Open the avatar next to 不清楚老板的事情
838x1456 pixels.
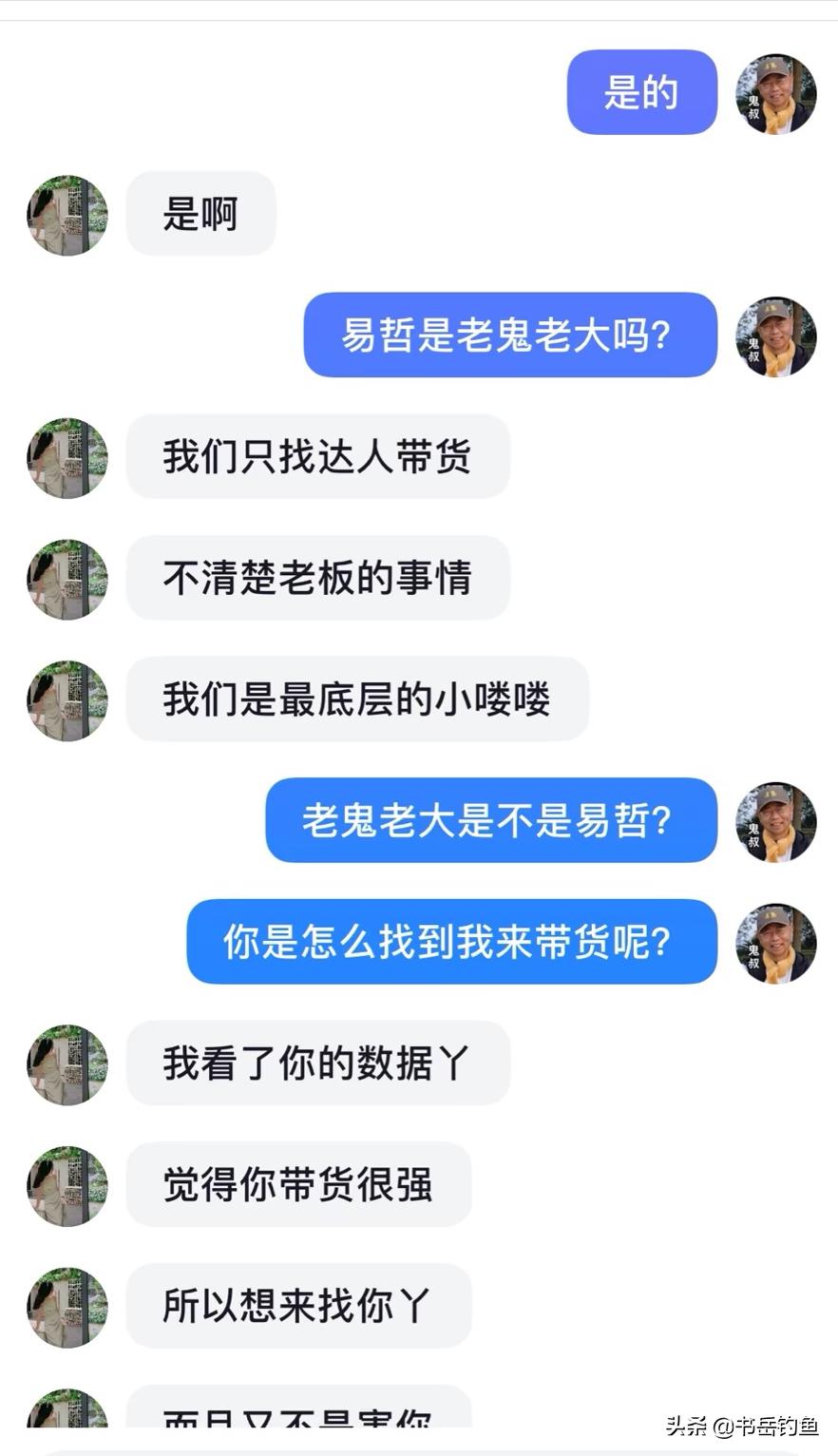[x=67, y=579]
